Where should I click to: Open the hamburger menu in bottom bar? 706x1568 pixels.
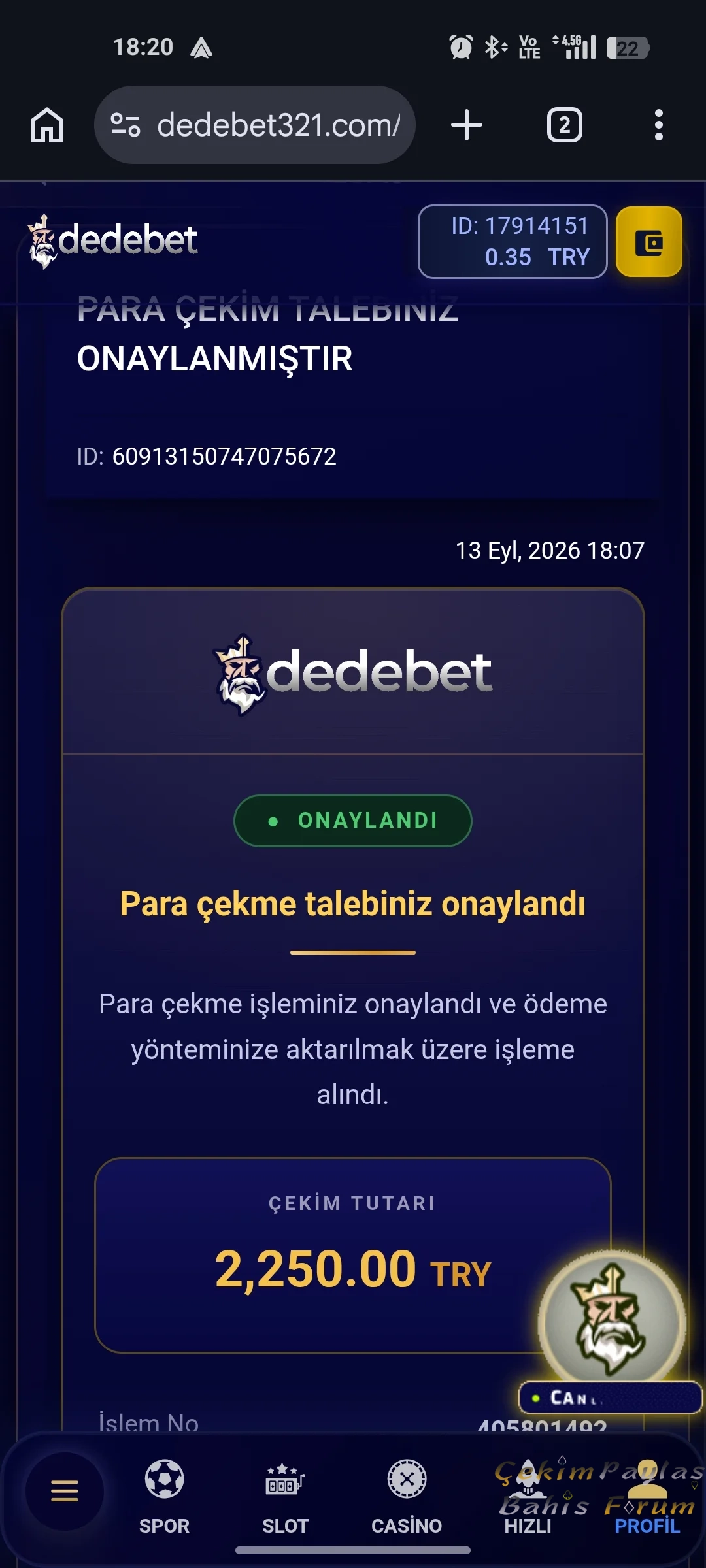pos(65,1491)
